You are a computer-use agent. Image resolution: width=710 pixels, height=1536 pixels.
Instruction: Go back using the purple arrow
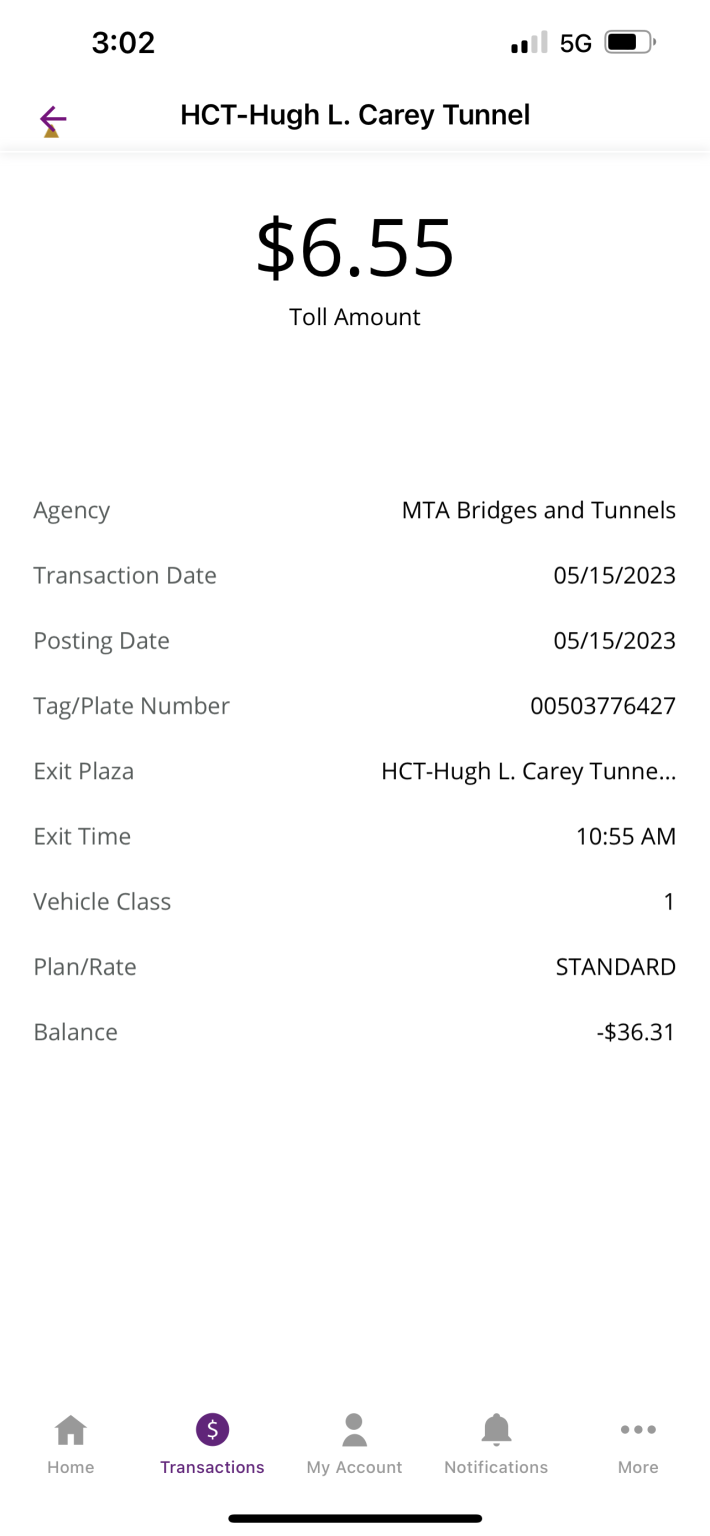(x=53, y=121)
